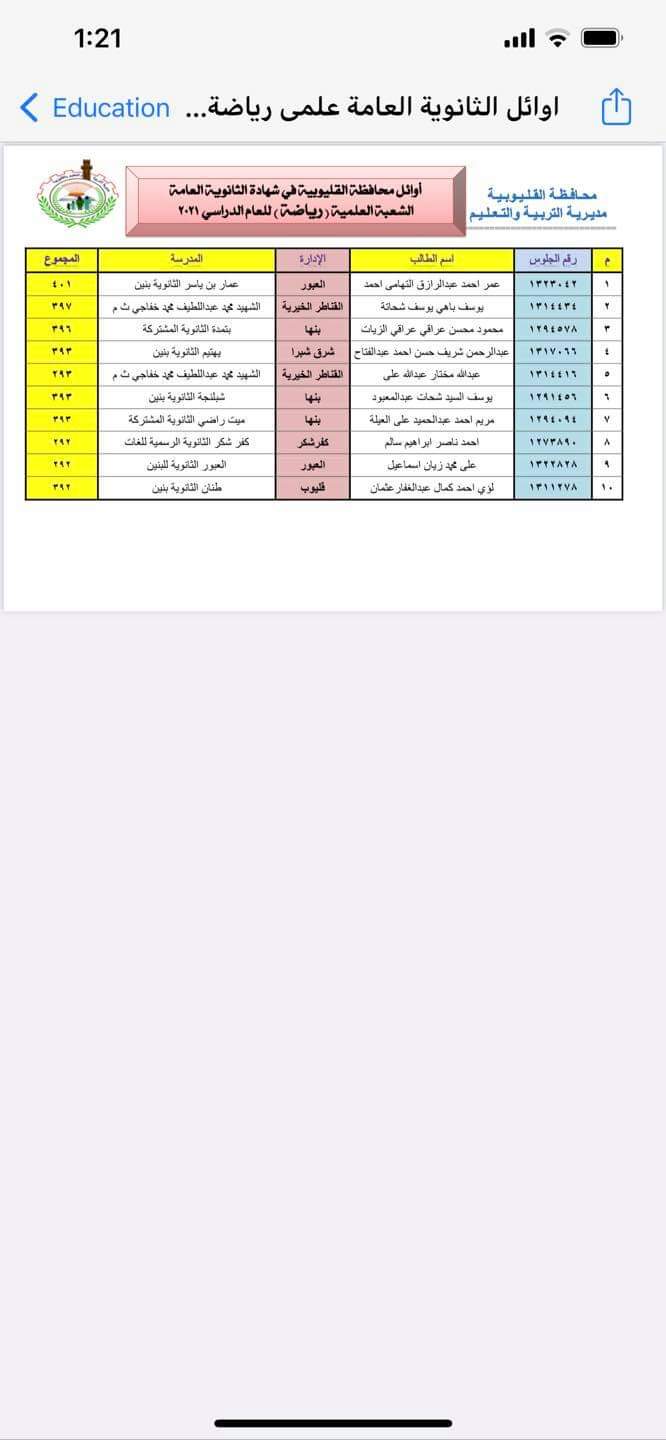Go back to Education
Screen dimensions: 666x1440
[96, 108]
